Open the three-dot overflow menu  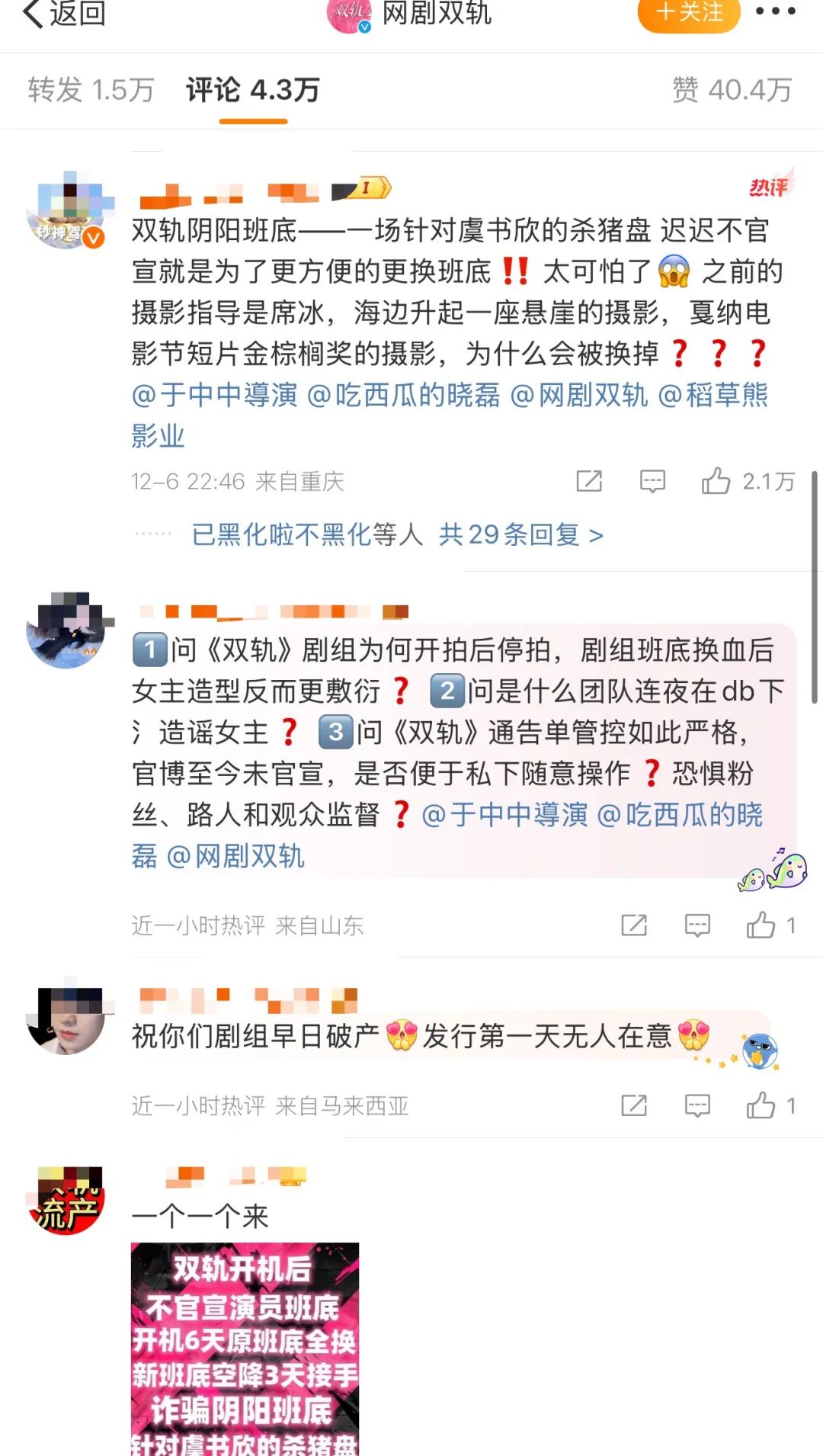[775, 11]
